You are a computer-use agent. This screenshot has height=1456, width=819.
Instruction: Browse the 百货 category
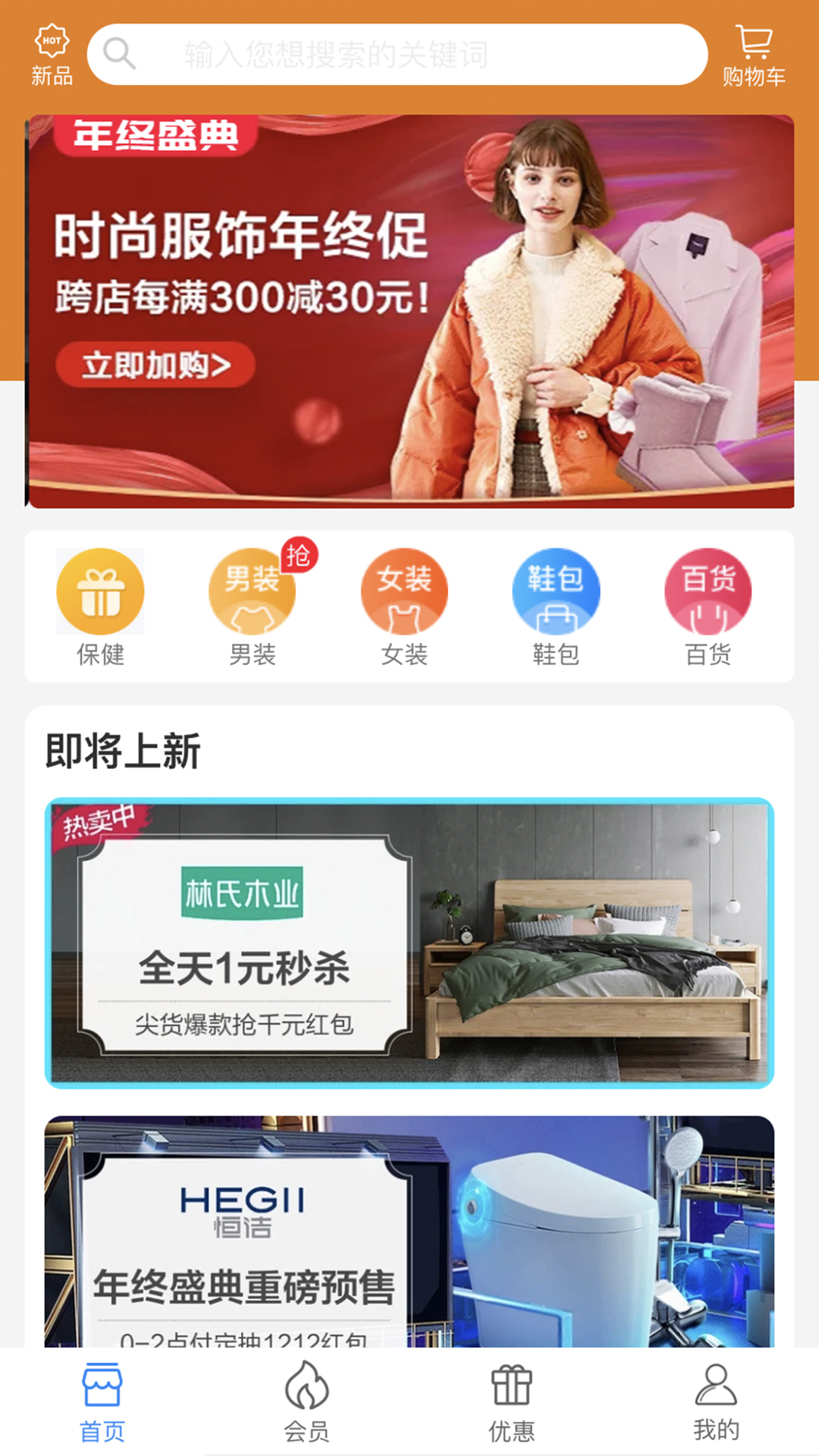click(708, 607)
